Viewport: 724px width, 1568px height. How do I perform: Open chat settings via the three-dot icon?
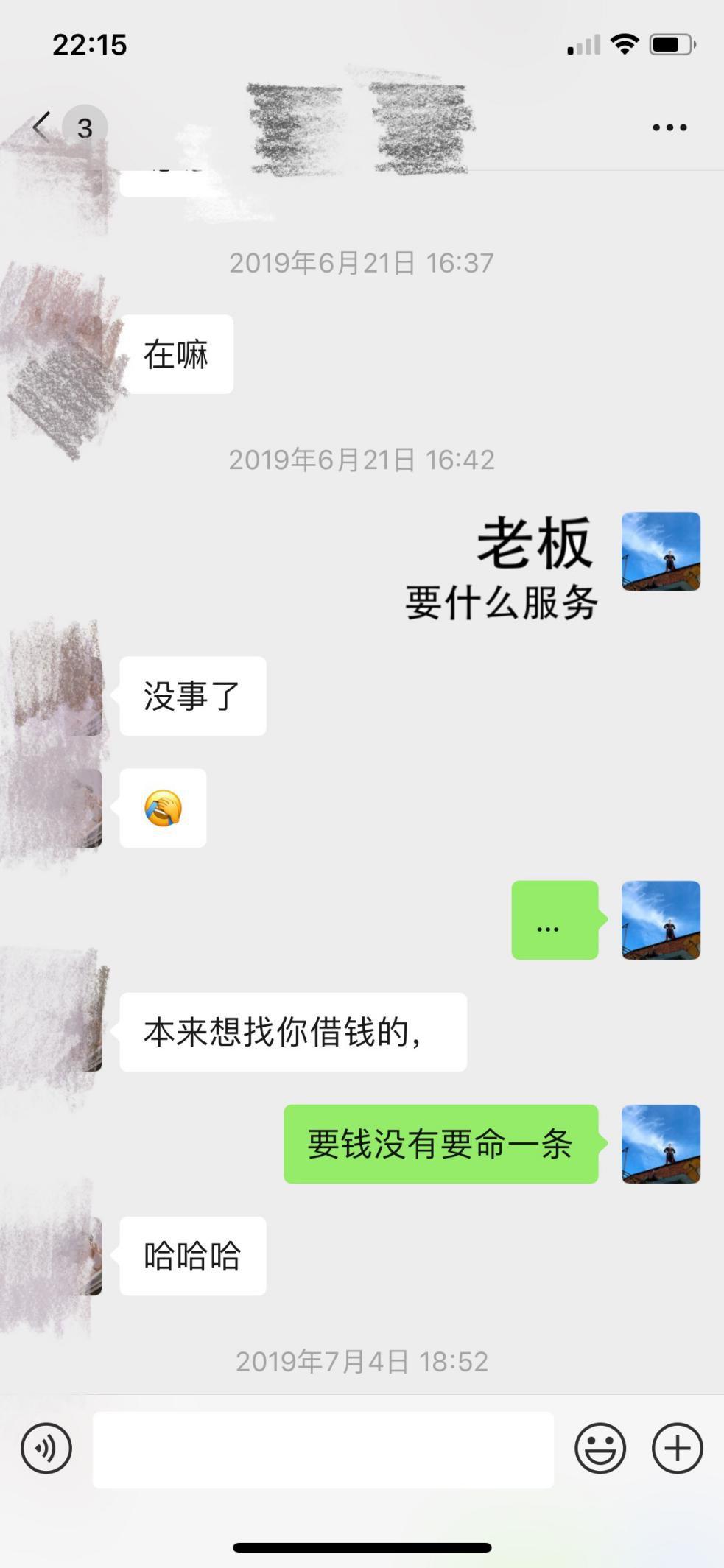click(667, 126)
